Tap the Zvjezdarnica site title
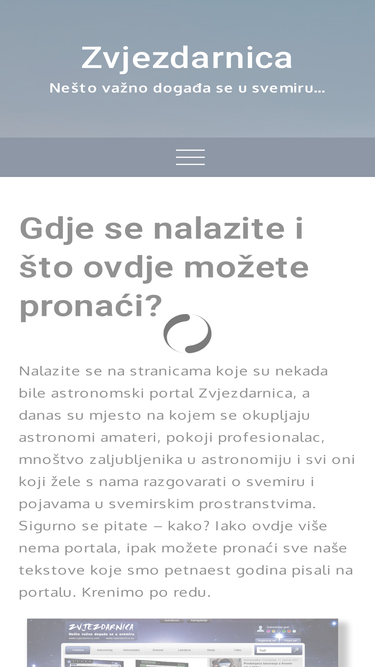 187,57
